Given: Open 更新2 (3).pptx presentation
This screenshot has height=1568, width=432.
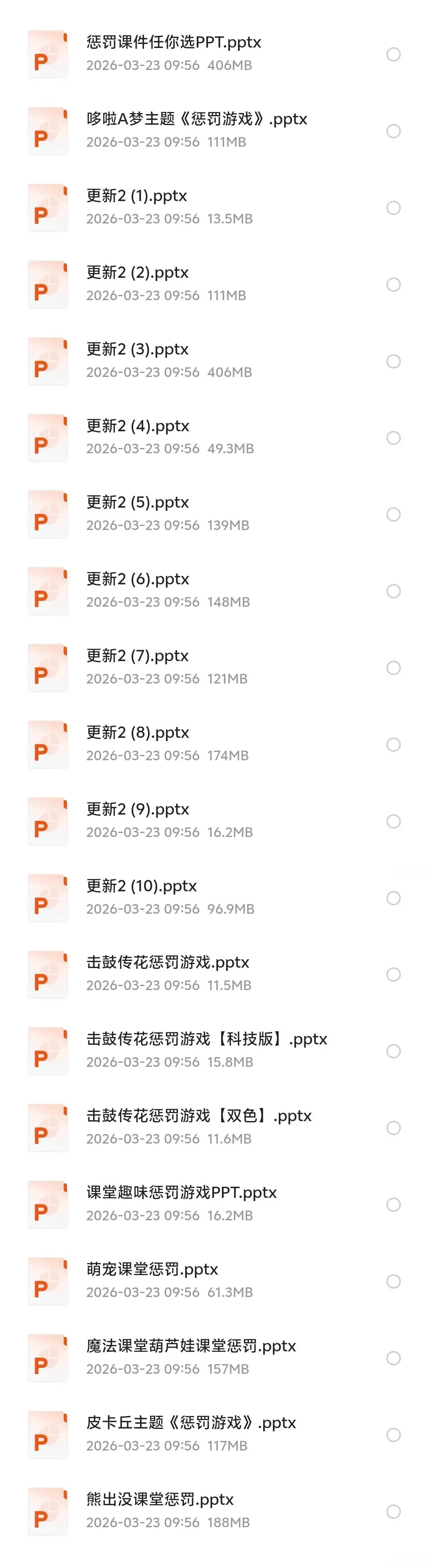Looking at the screenshot, I should 138,349.
